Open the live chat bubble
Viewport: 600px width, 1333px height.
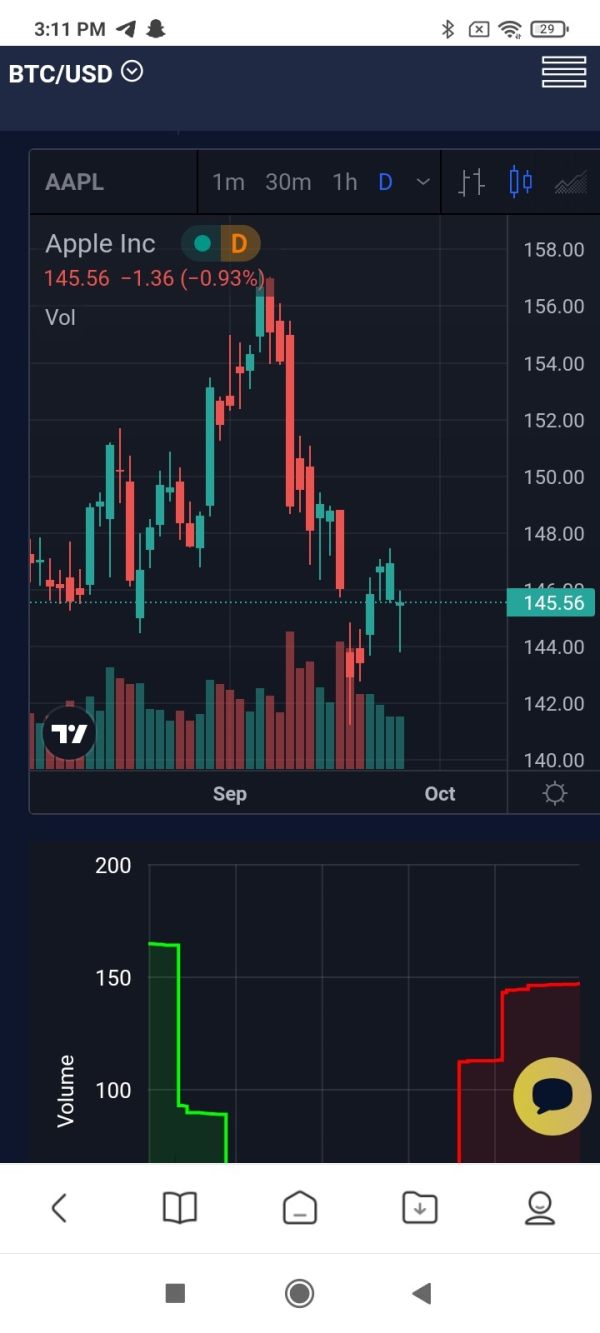click(552, 1096)
